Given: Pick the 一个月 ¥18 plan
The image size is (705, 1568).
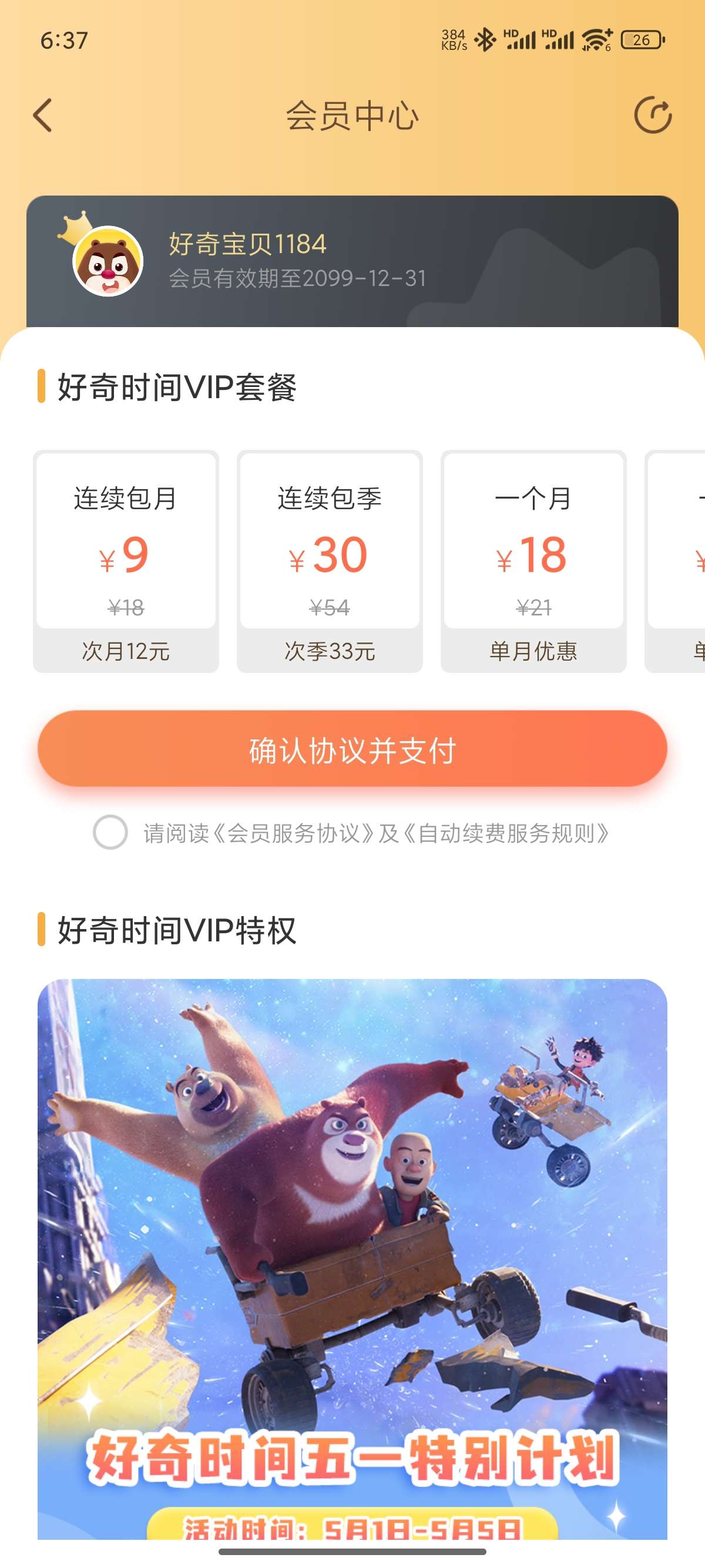Looking at the screenshot, I should click(533, 561).
